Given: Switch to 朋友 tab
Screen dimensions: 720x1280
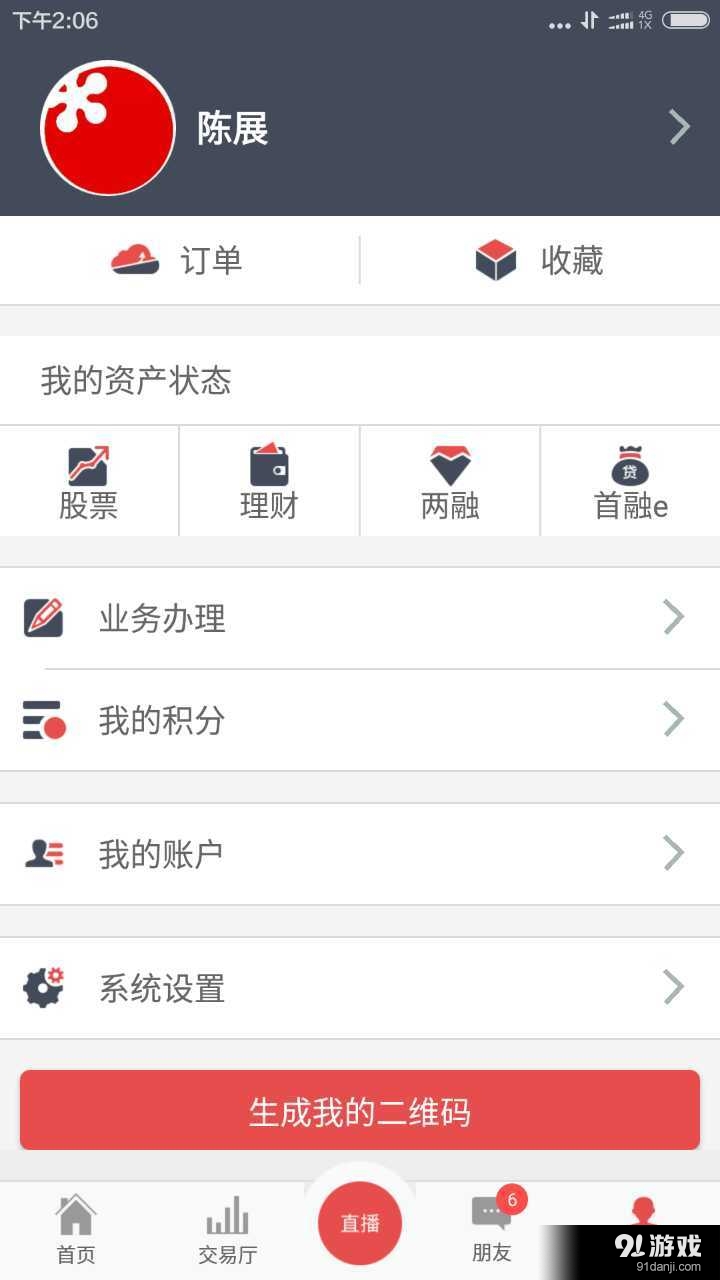Looking at the screenshot, I should pyautogui.click(x=492, y=1230).
